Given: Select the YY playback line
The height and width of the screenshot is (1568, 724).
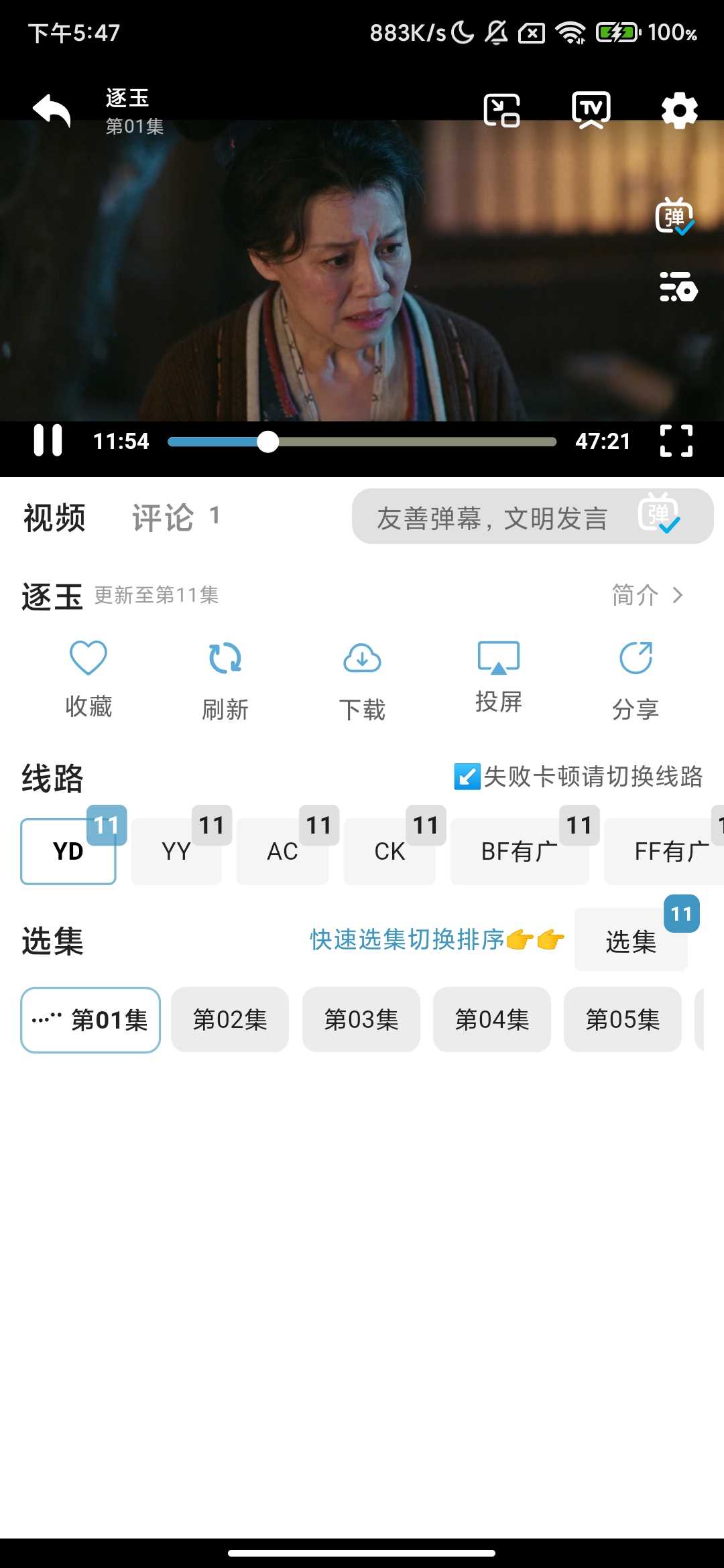Looking at the screenshot, I should 176,851.
